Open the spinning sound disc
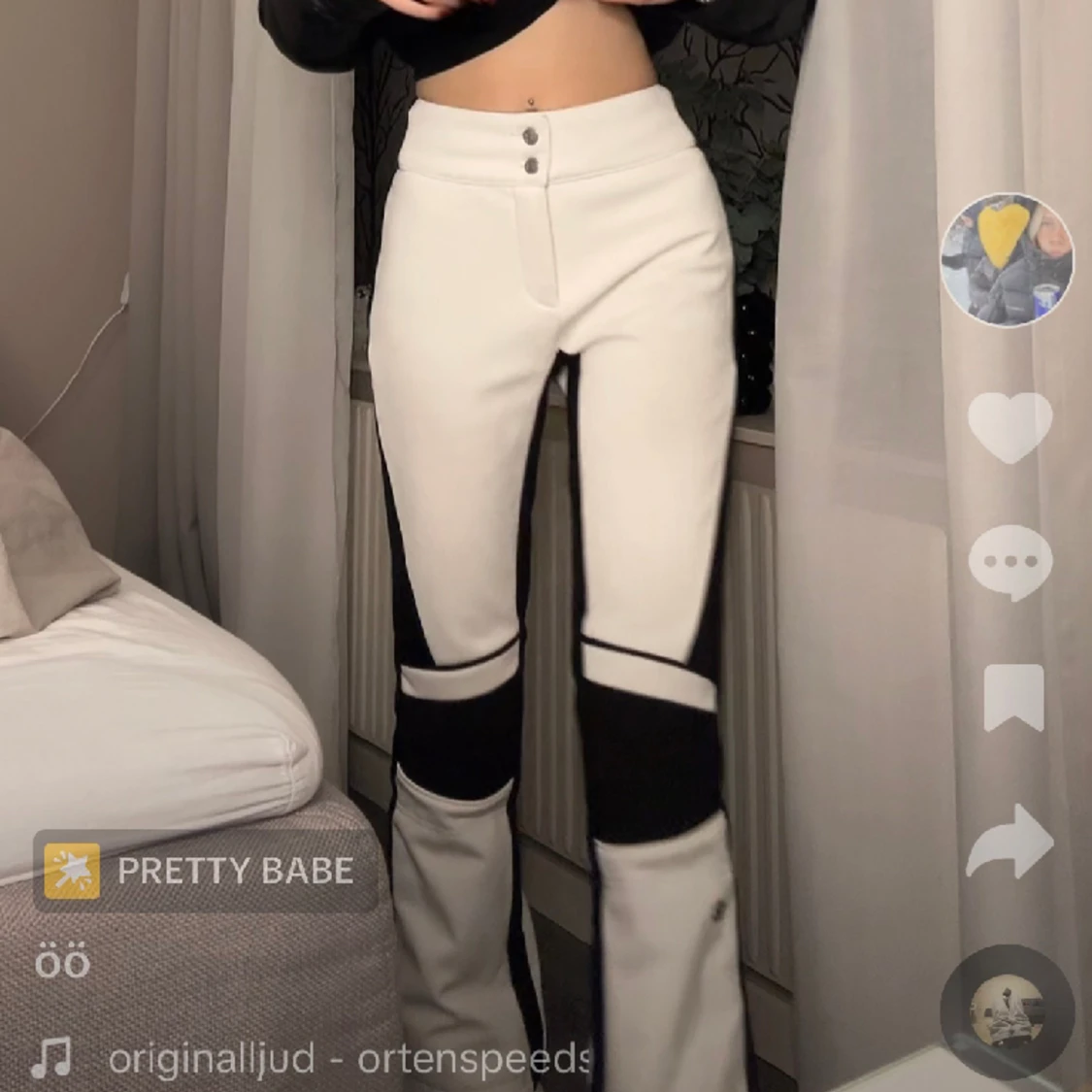This screenshot has height=1092, width=1092. pos(1006,1010)
